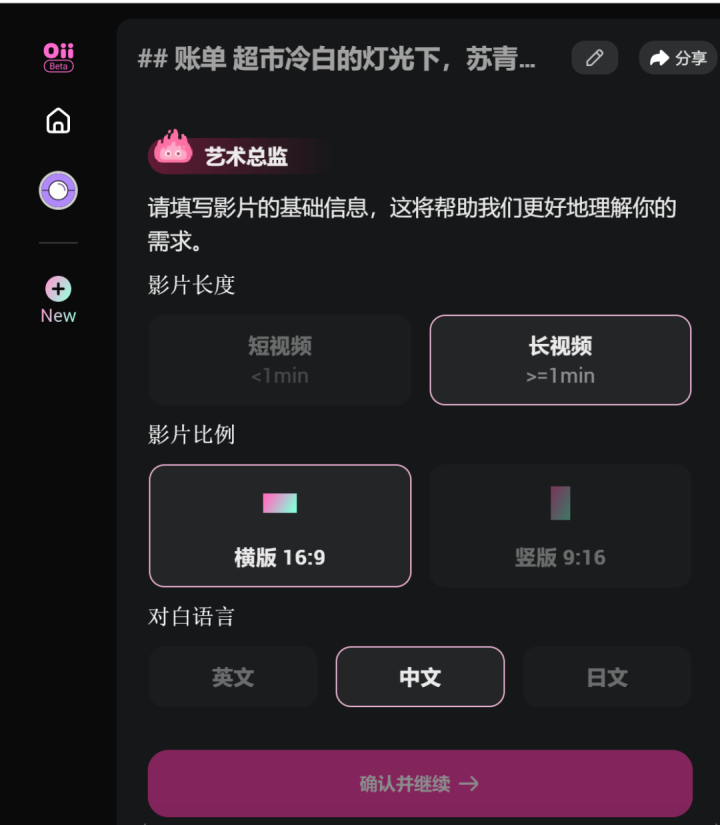Set dialogue language to 英文
720x825 pixels.
coord(233,677)
